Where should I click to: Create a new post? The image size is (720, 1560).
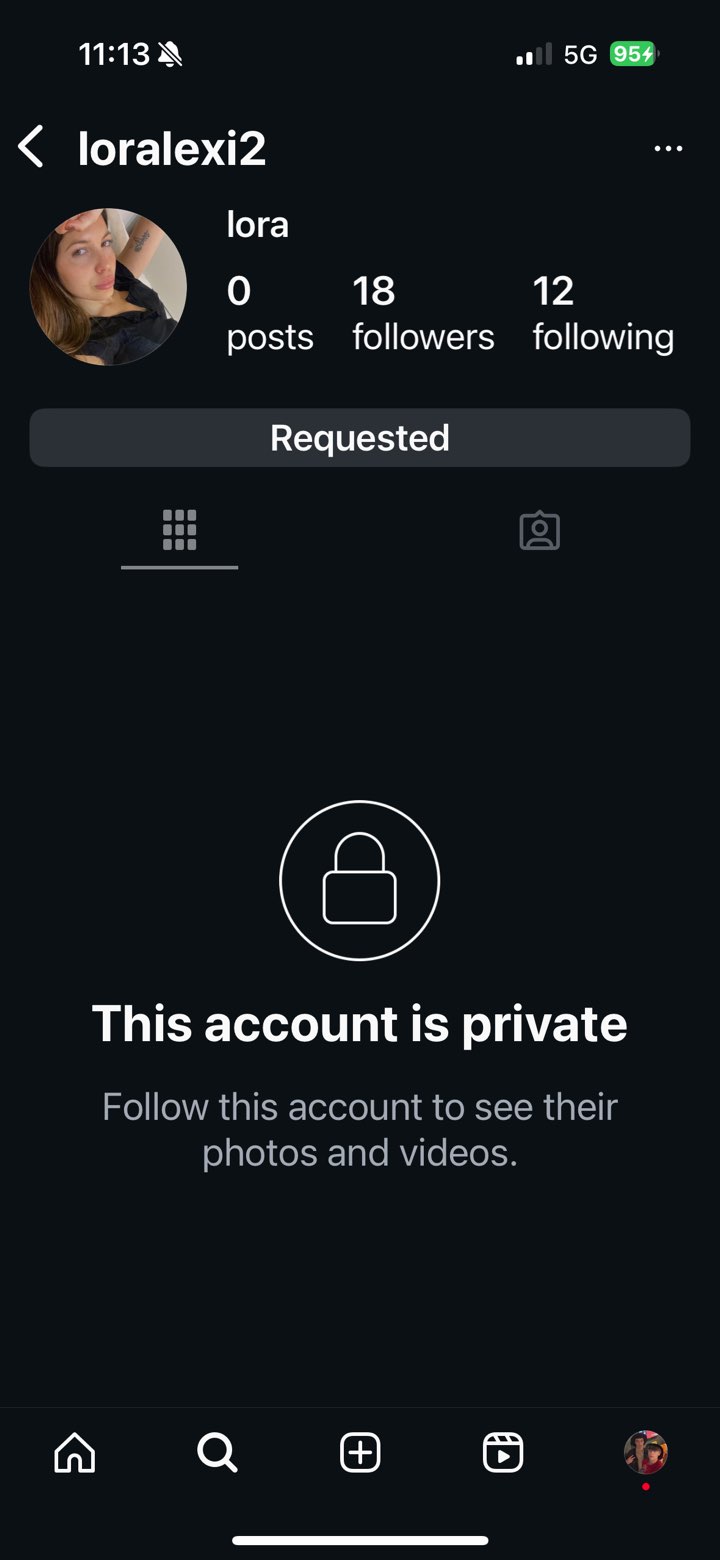[360, 1452]
